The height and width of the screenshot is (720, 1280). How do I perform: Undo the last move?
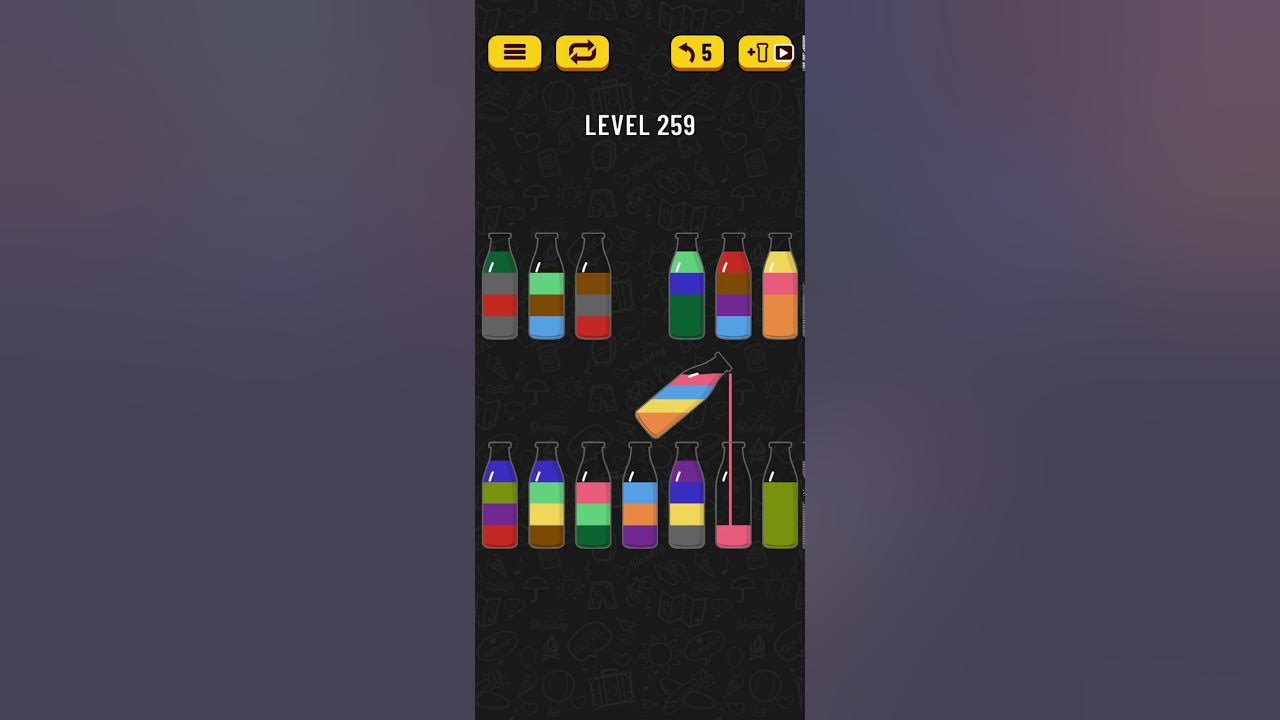pos(697,52)
